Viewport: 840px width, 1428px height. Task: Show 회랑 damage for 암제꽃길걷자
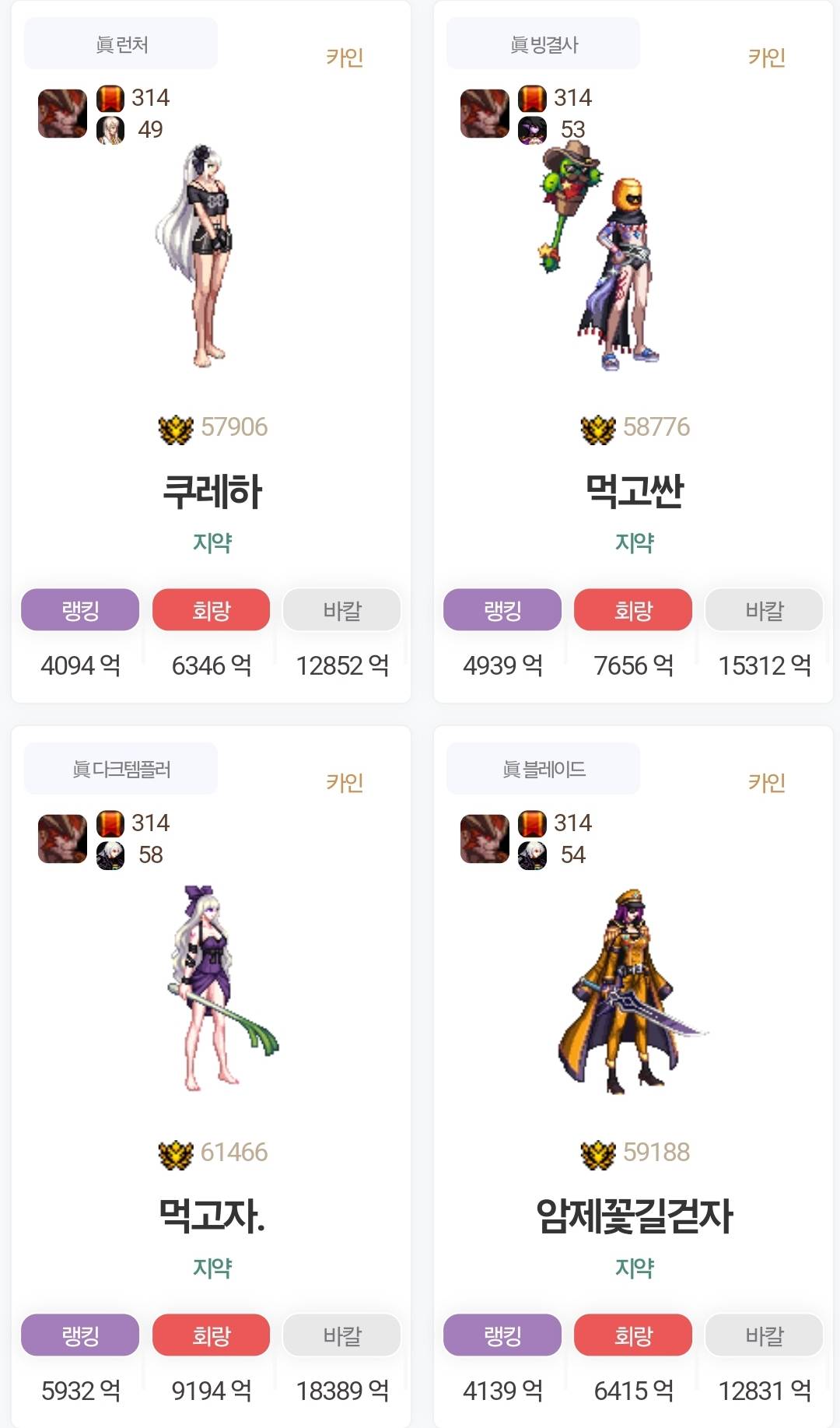(x=633, y=1335)
